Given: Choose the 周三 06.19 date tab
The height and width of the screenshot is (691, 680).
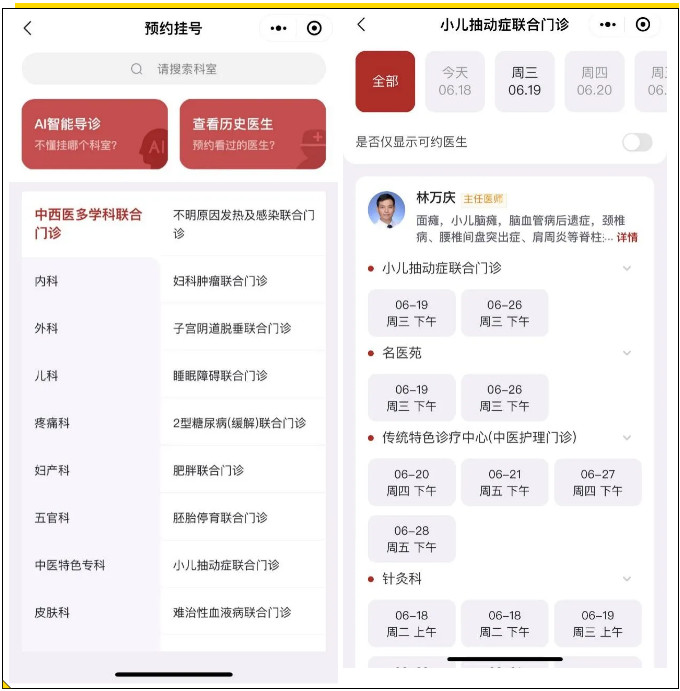Looking at the screenshot, I should [524, 81].
